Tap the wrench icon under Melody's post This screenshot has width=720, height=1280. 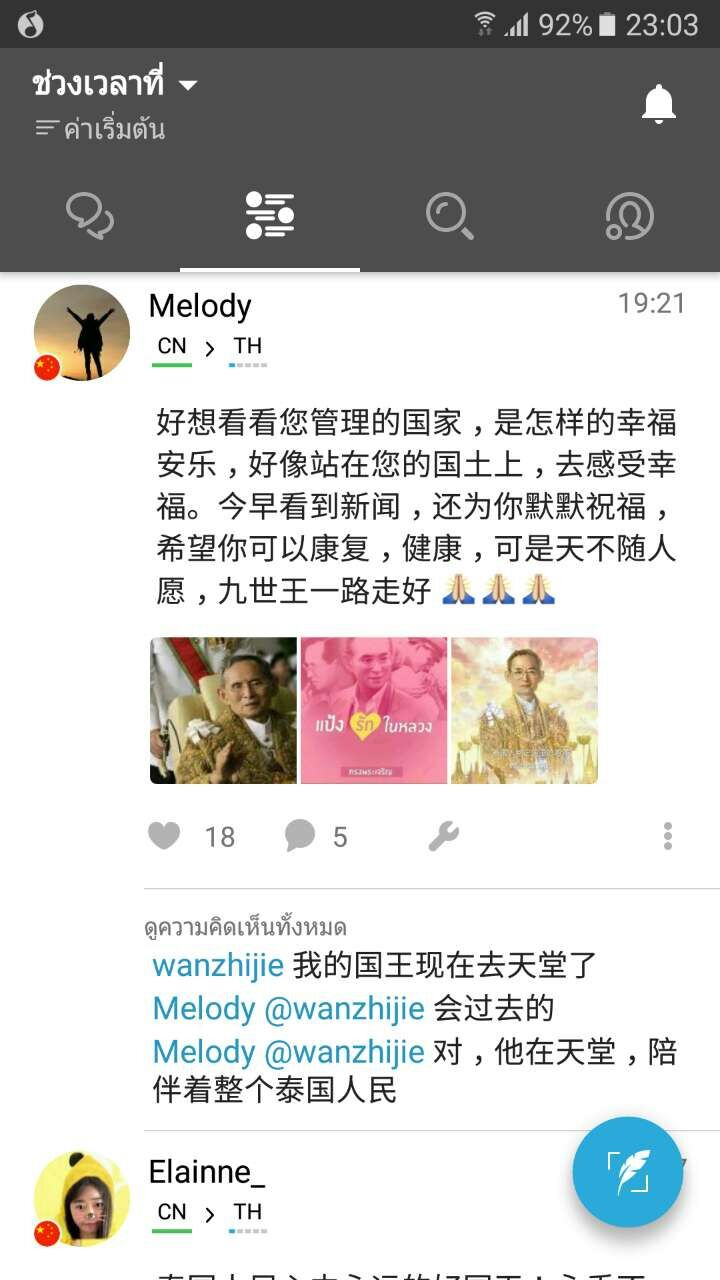click(x=443, y=836)
